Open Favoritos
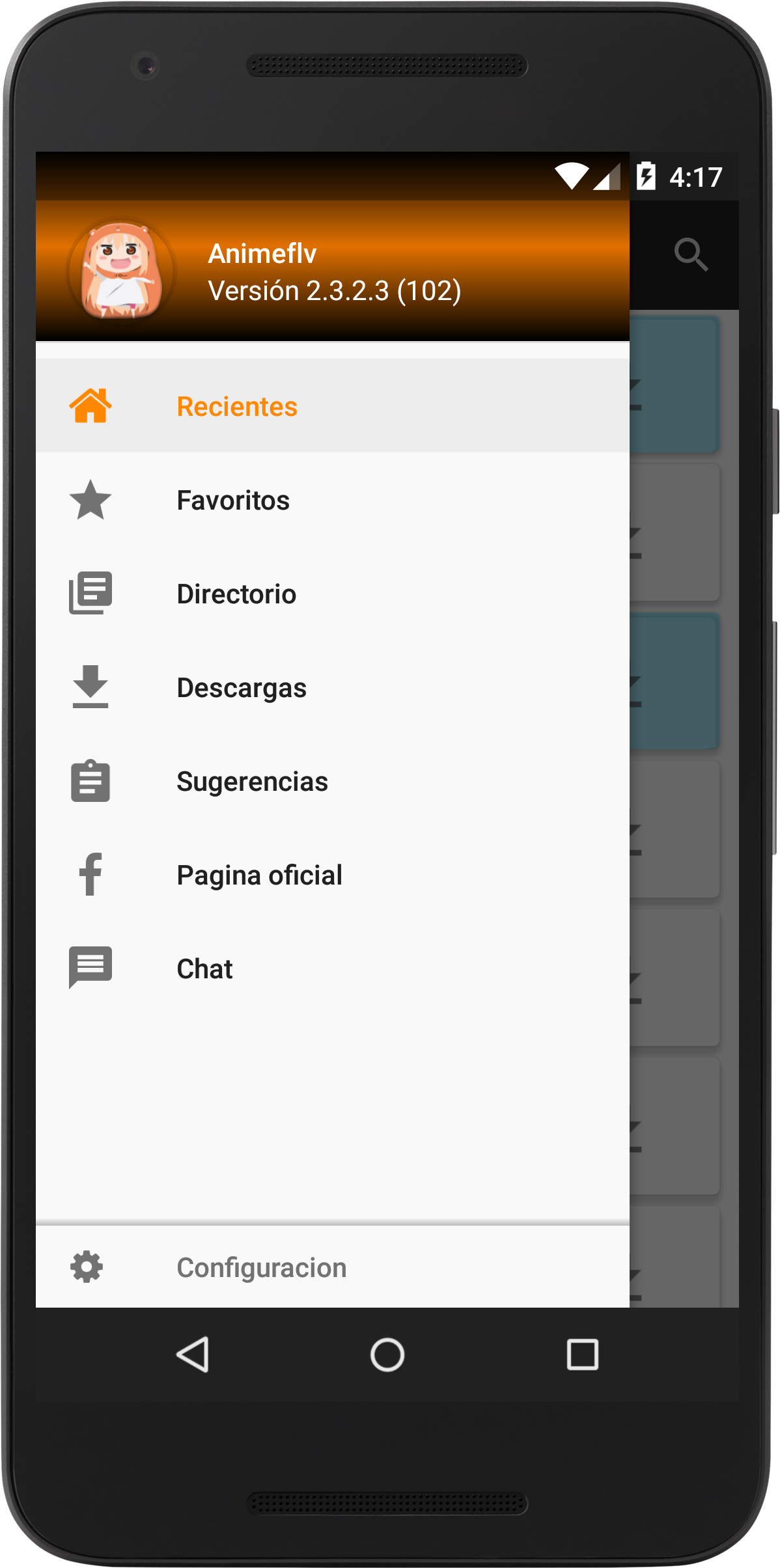The width and height of the screenshot is (780, 1568). tap(333, 499)
